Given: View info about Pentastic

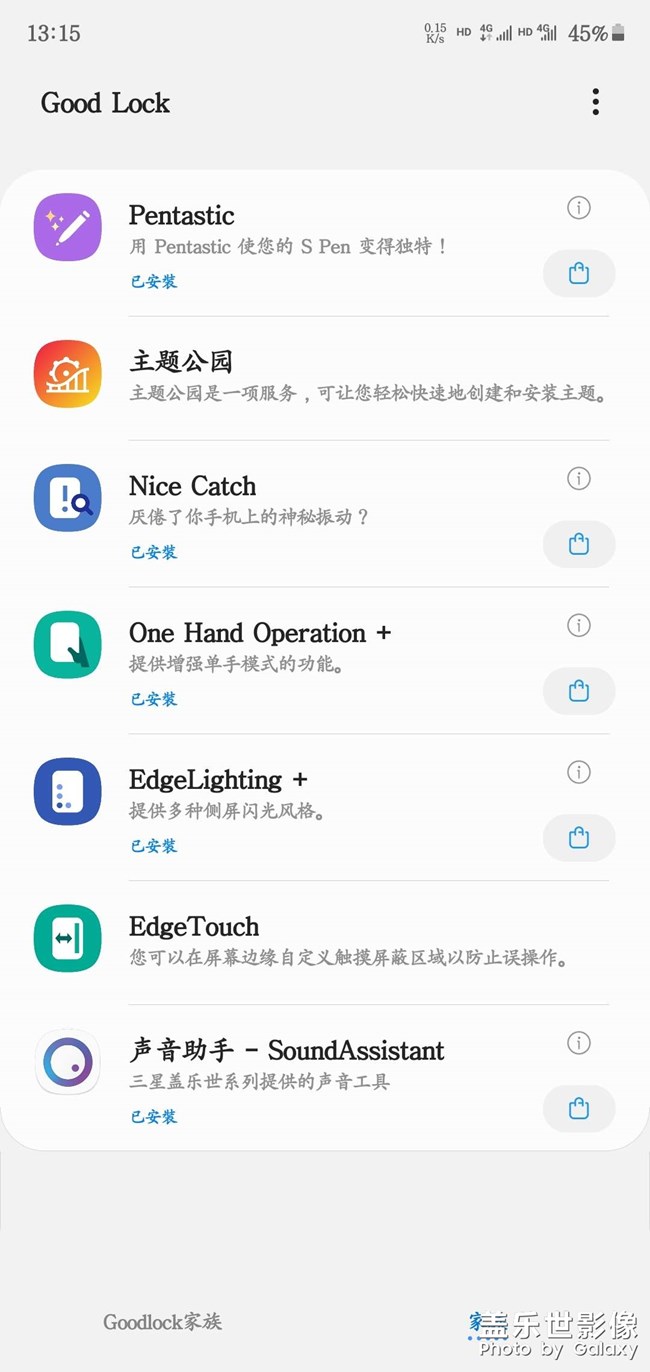Looking at the screenshot, I should point(578,208).
